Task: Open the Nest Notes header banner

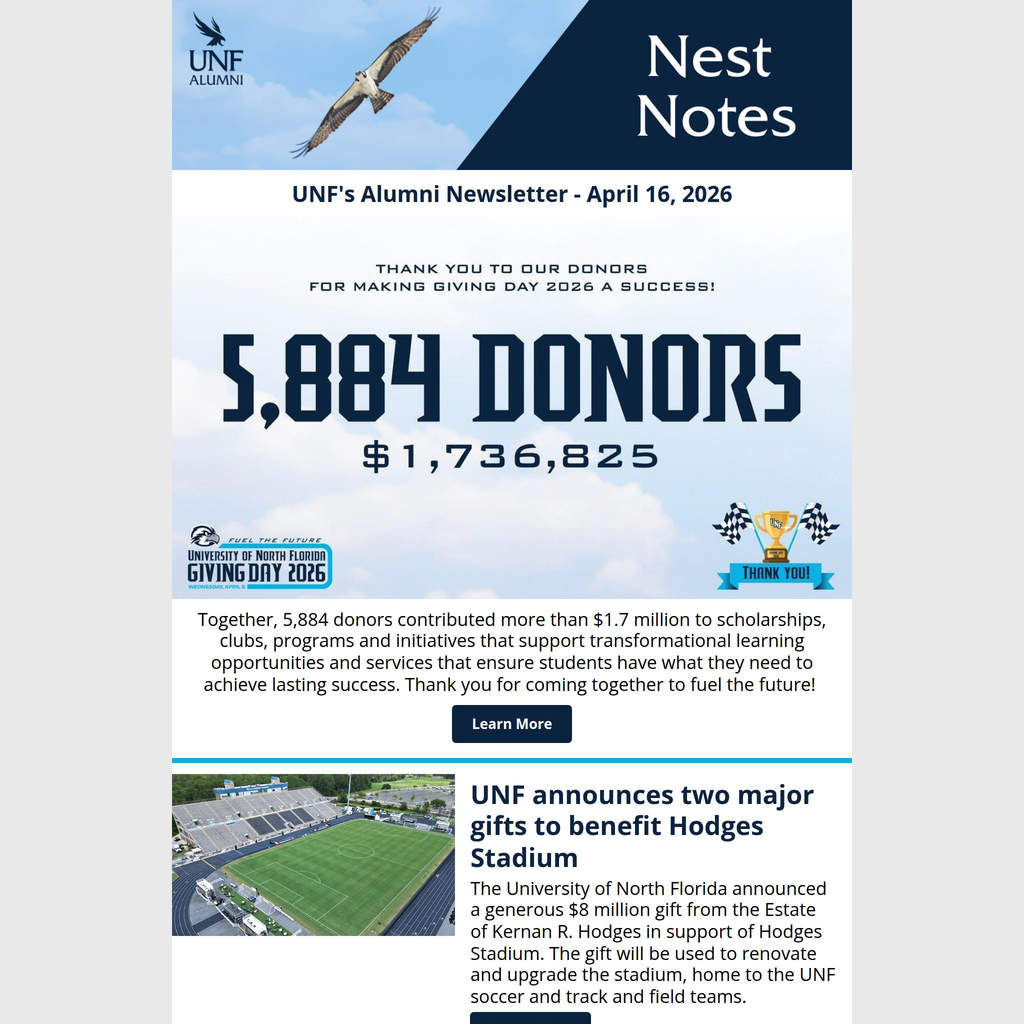Action: tap(511, 85)
